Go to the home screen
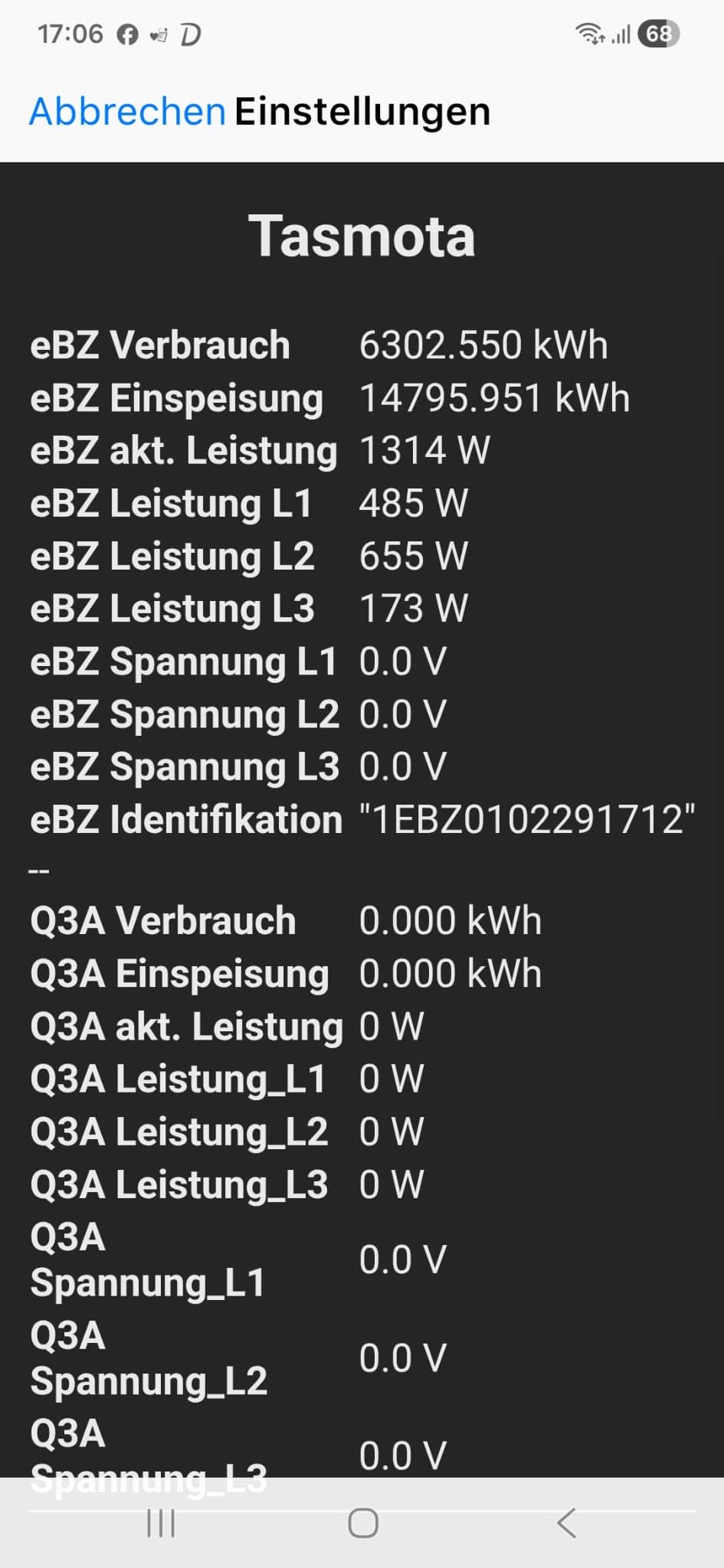The width and height of the screenshot is (724, 1568). 362,1524
